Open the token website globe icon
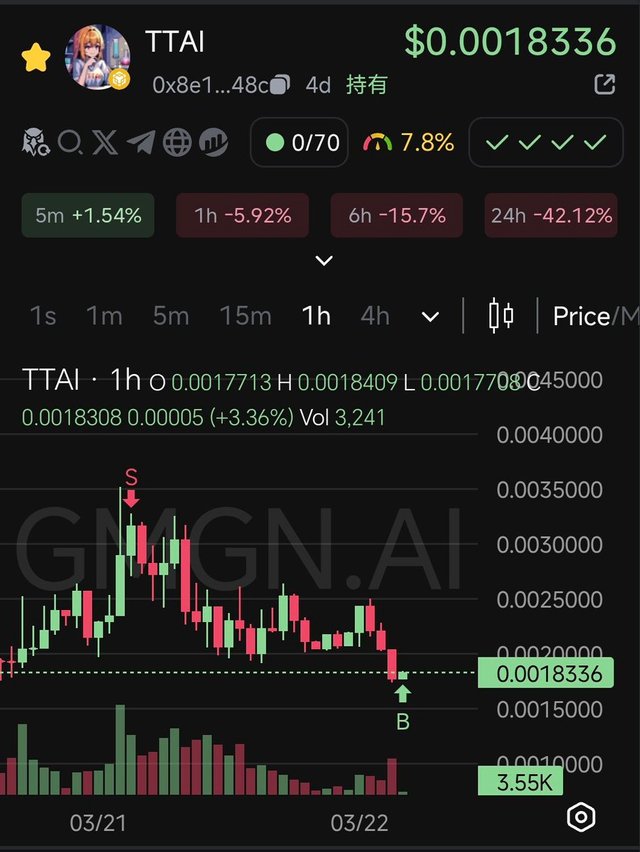Viewport: 640px width, 852px height. point(177,143)
